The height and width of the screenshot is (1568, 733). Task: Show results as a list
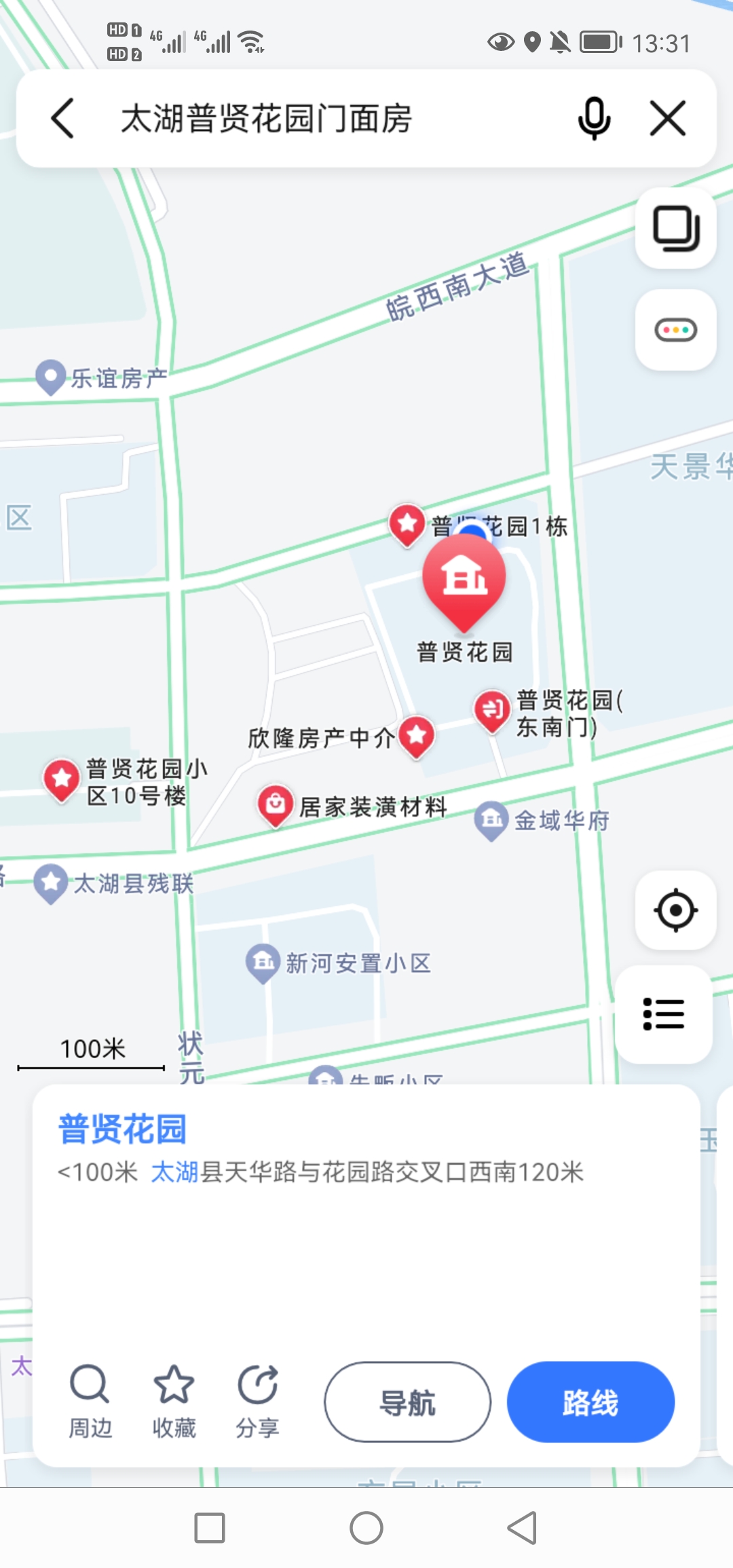tap(664, 1014)
